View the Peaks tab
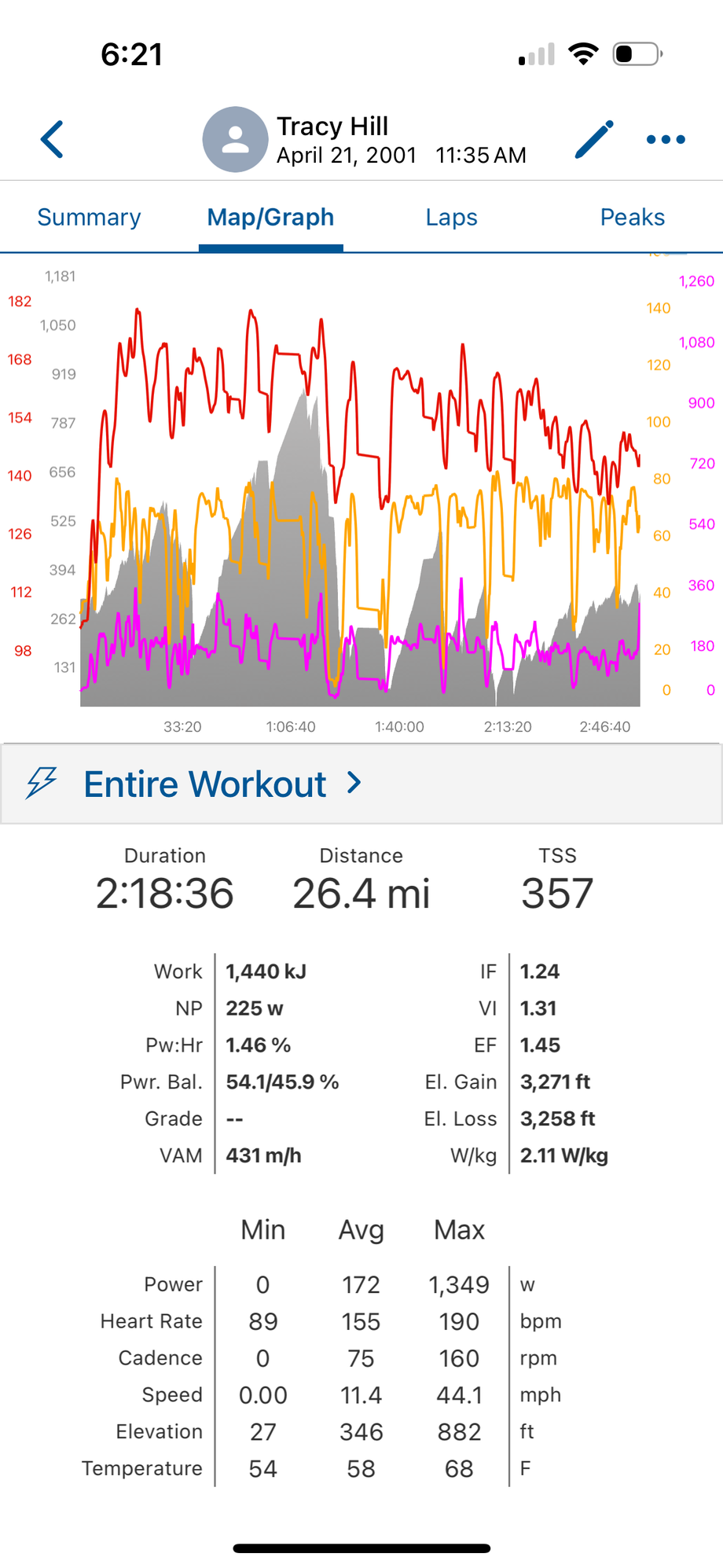This screenshot has width=723, height=1568. click(632, 218)
